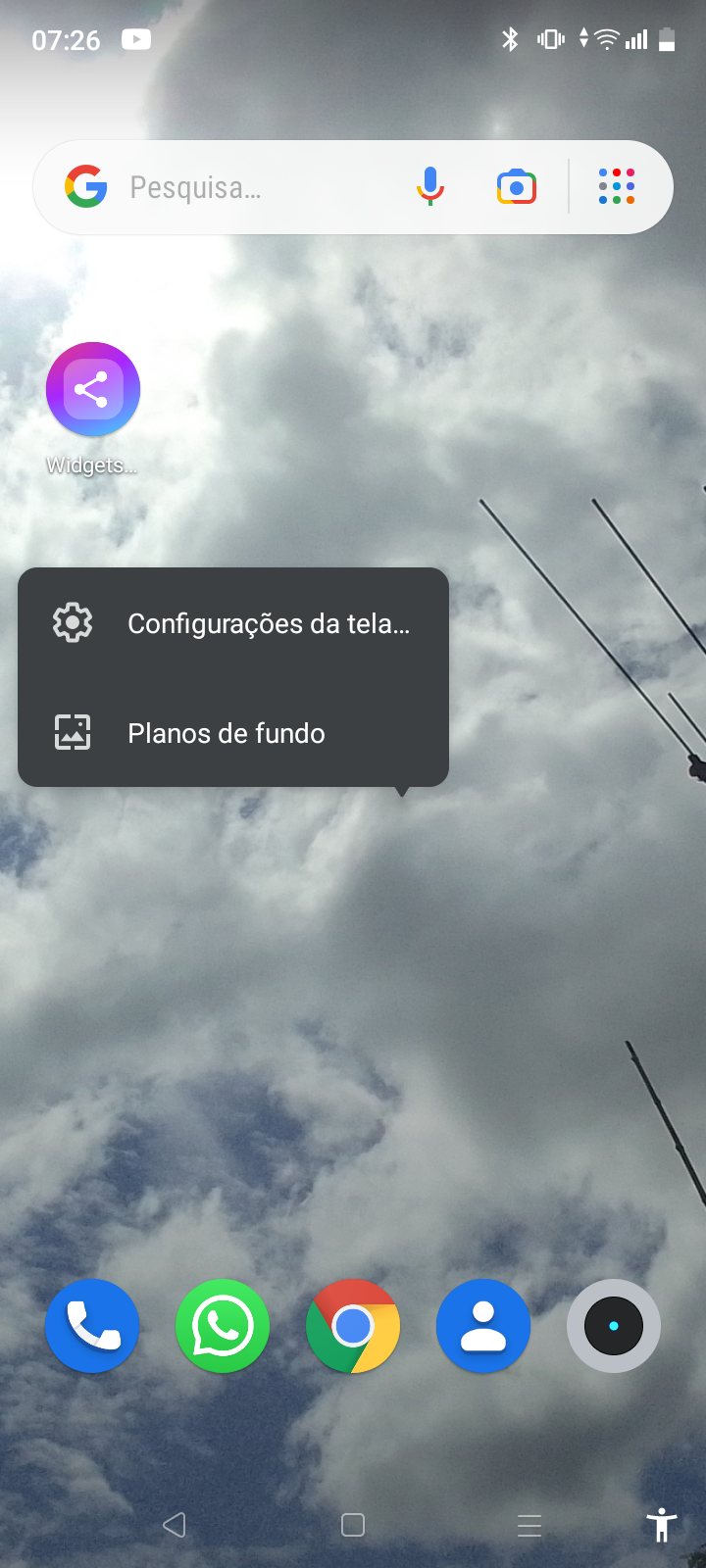Screen dimensions: 706x1568
Task: Open the Contacts app
Action: pos(483,1326)
